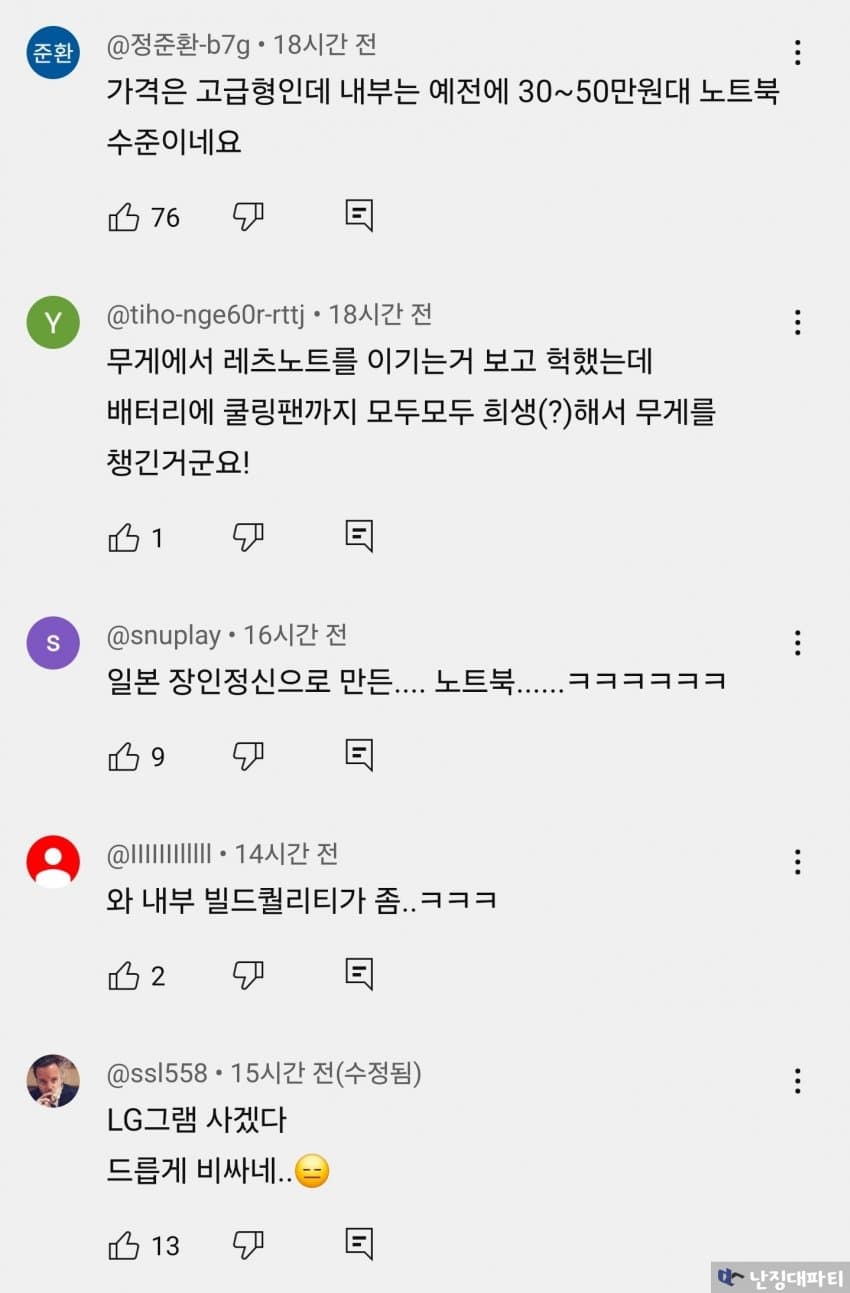Like the comment by @tiho-nge60r-rttj
The height and width of the screenshot is (1293, 850).
(124, 538)
